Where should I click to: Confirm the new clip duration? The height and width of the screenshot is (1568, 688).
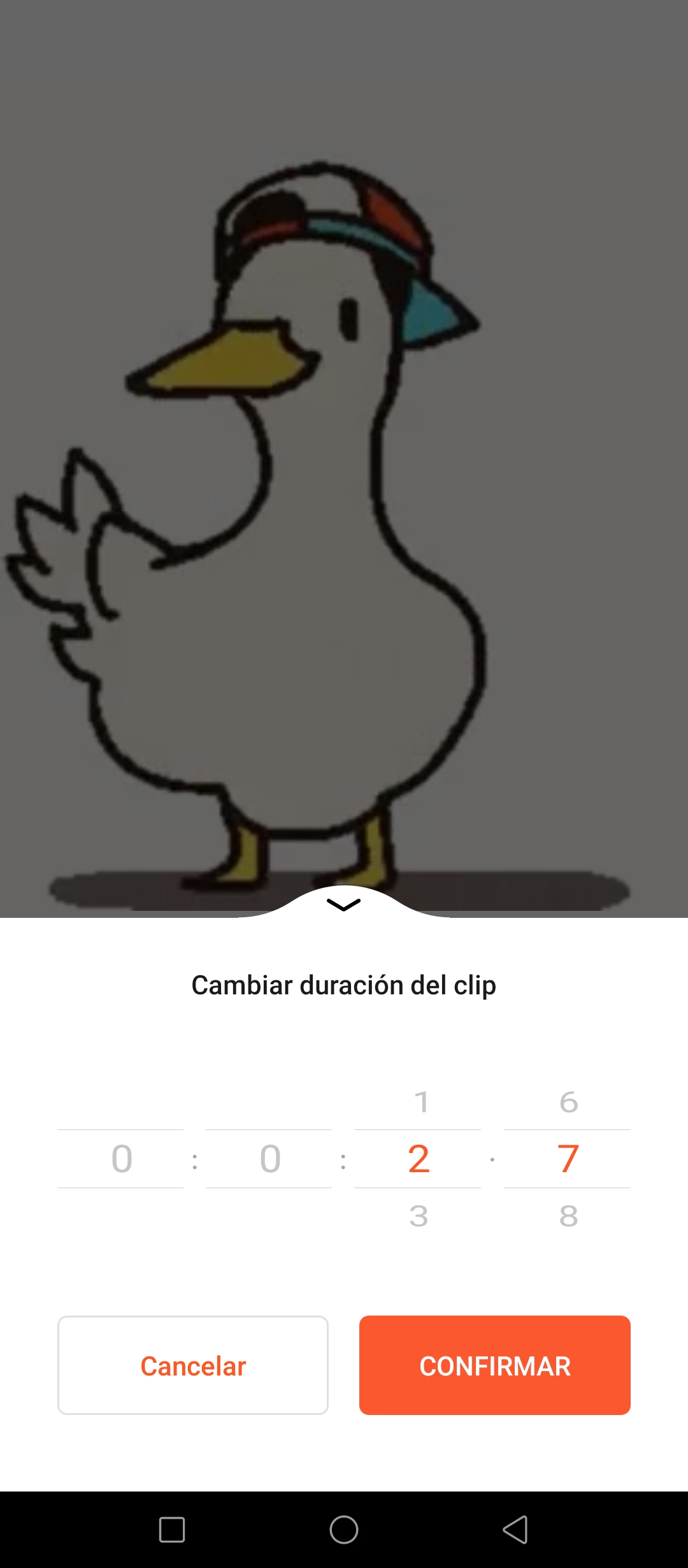click(x=494, y=1365)
